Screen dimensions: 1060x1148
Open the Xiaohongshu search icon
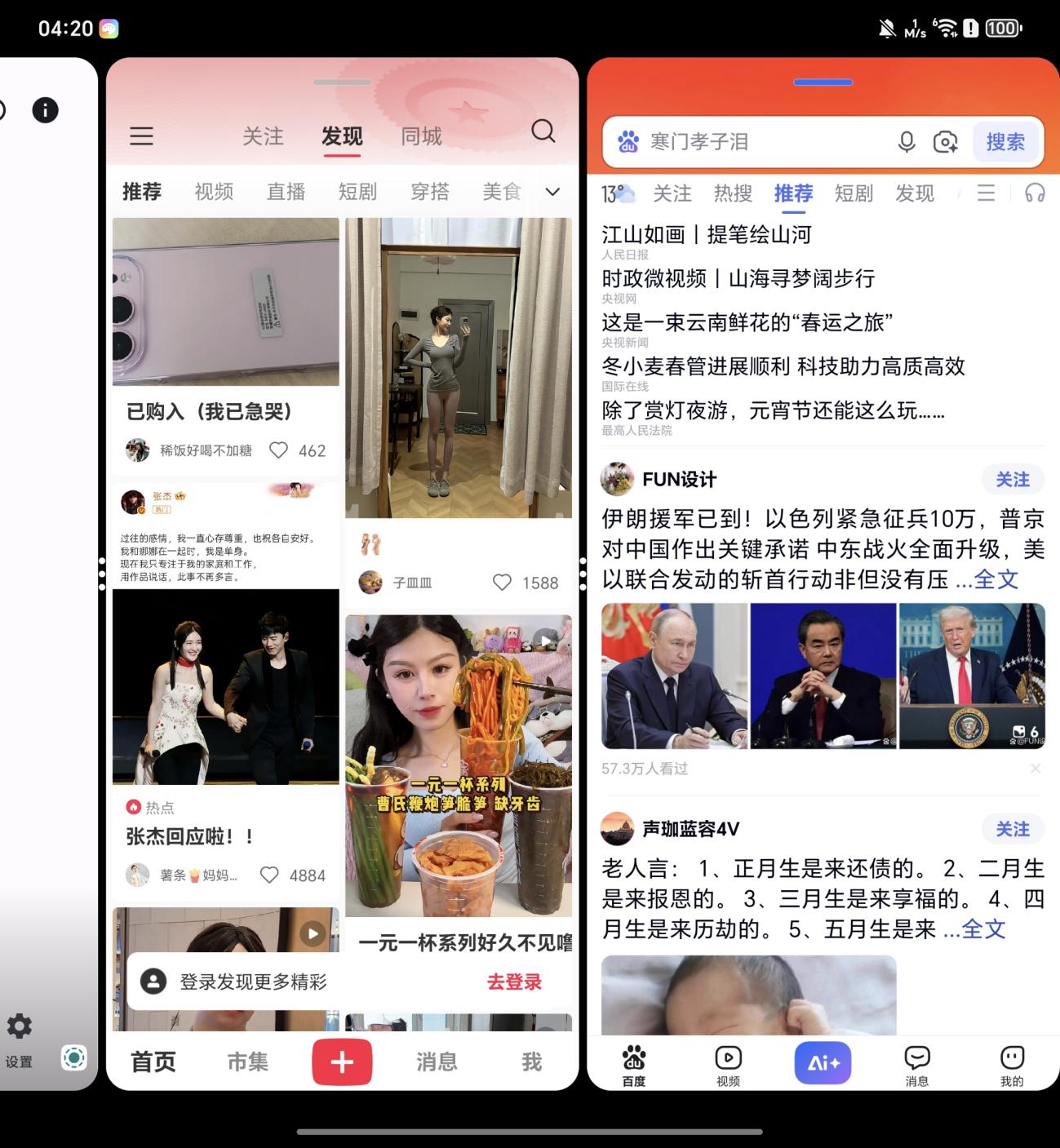(543, 131)
